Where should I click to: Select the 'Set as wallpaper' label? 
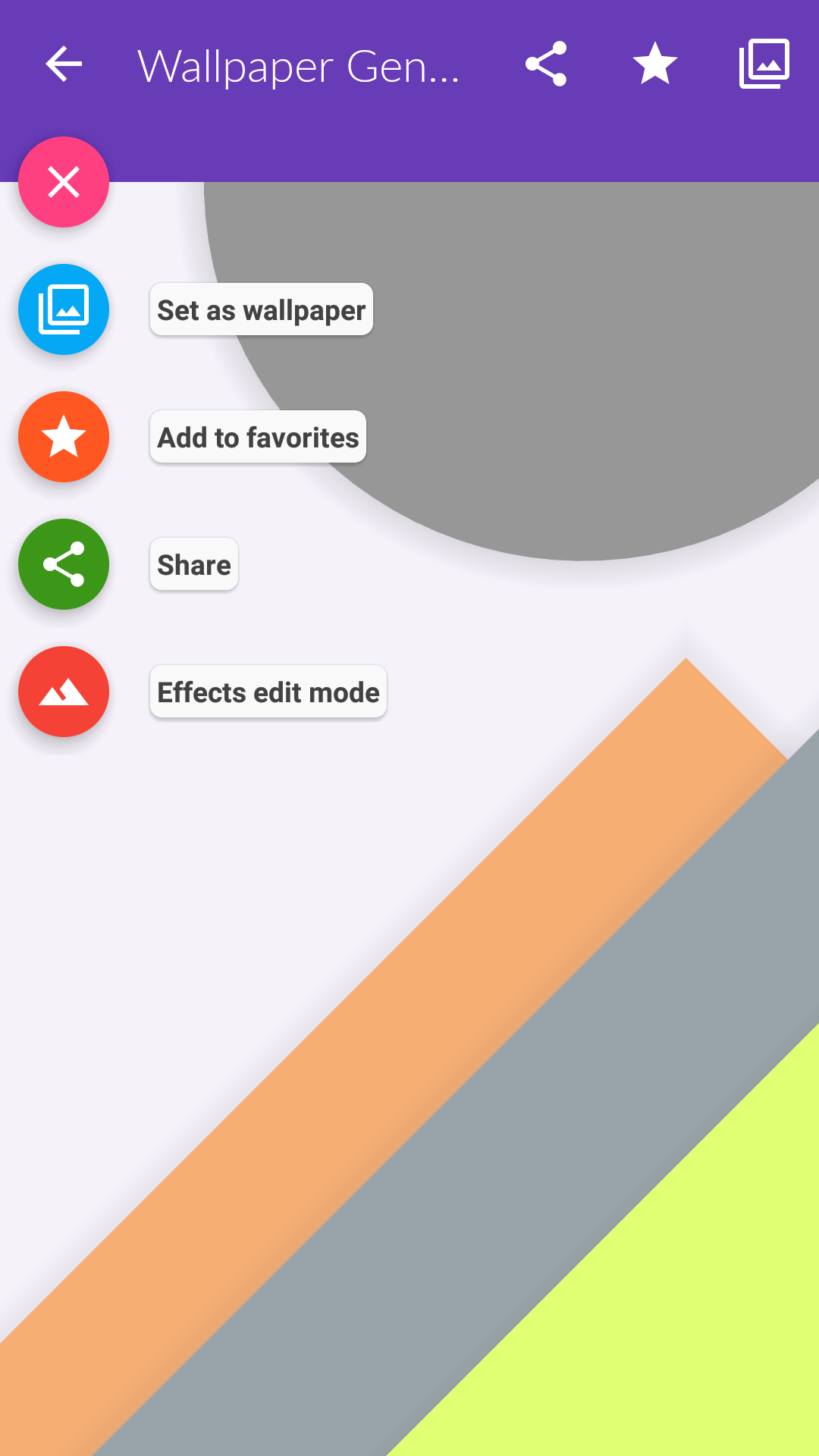pyautogui.click(x=262, y=309)
